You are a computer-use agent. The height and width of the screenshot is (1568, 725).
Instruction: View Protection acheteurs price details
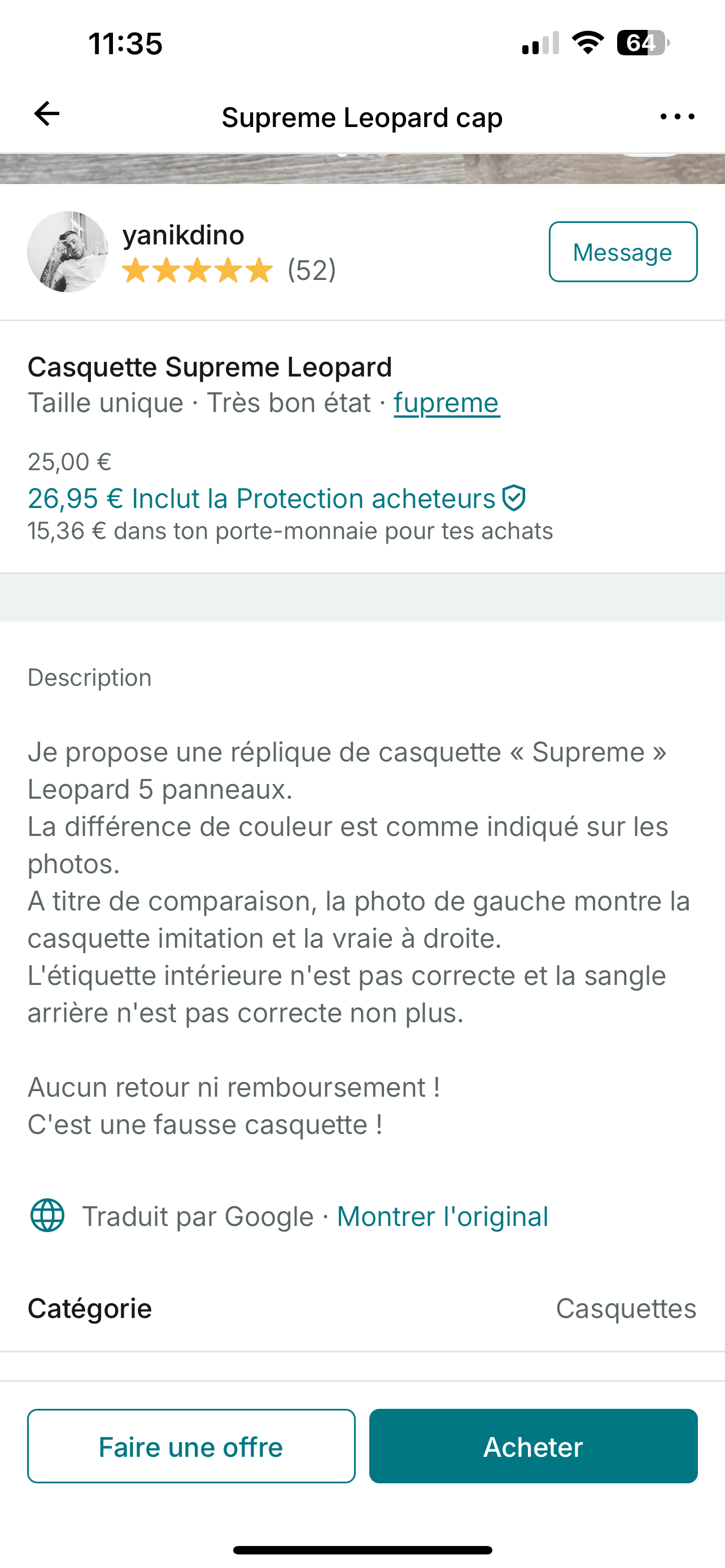point(276,498)
